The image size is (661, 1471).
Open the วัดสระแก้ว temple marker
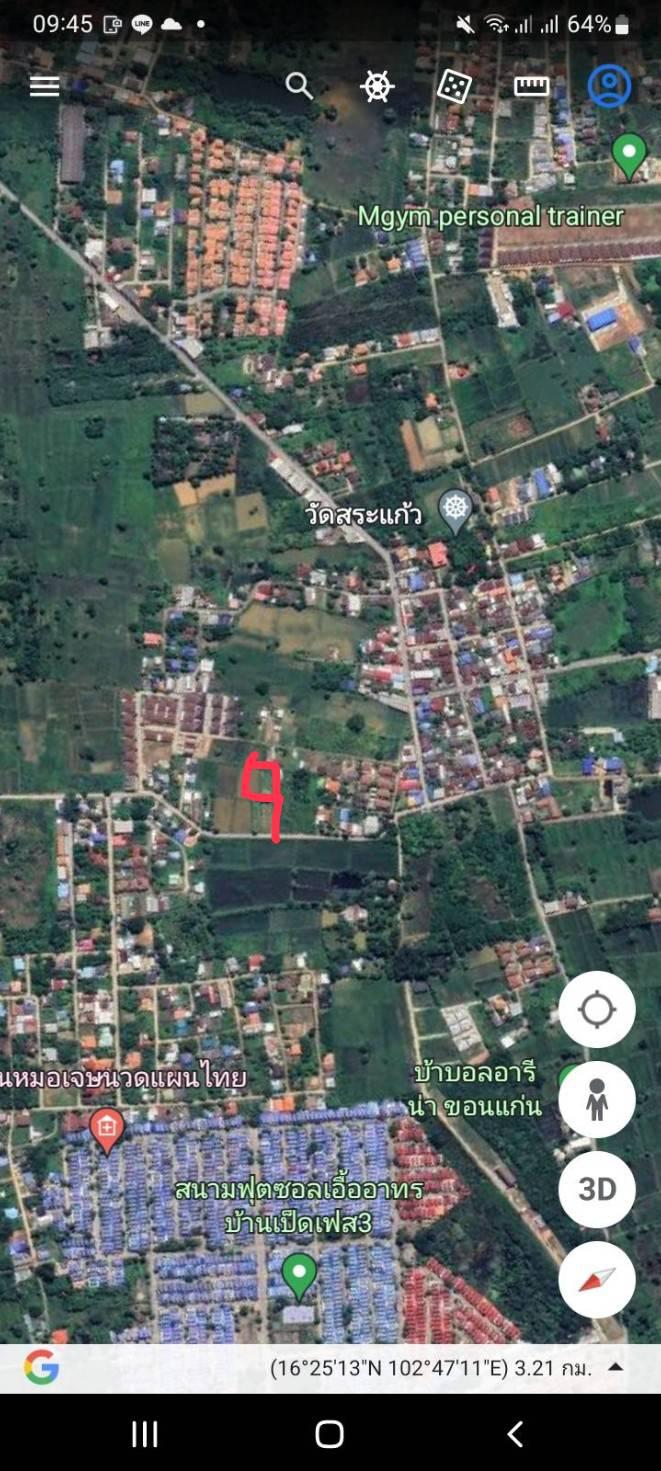pos(455,511)
